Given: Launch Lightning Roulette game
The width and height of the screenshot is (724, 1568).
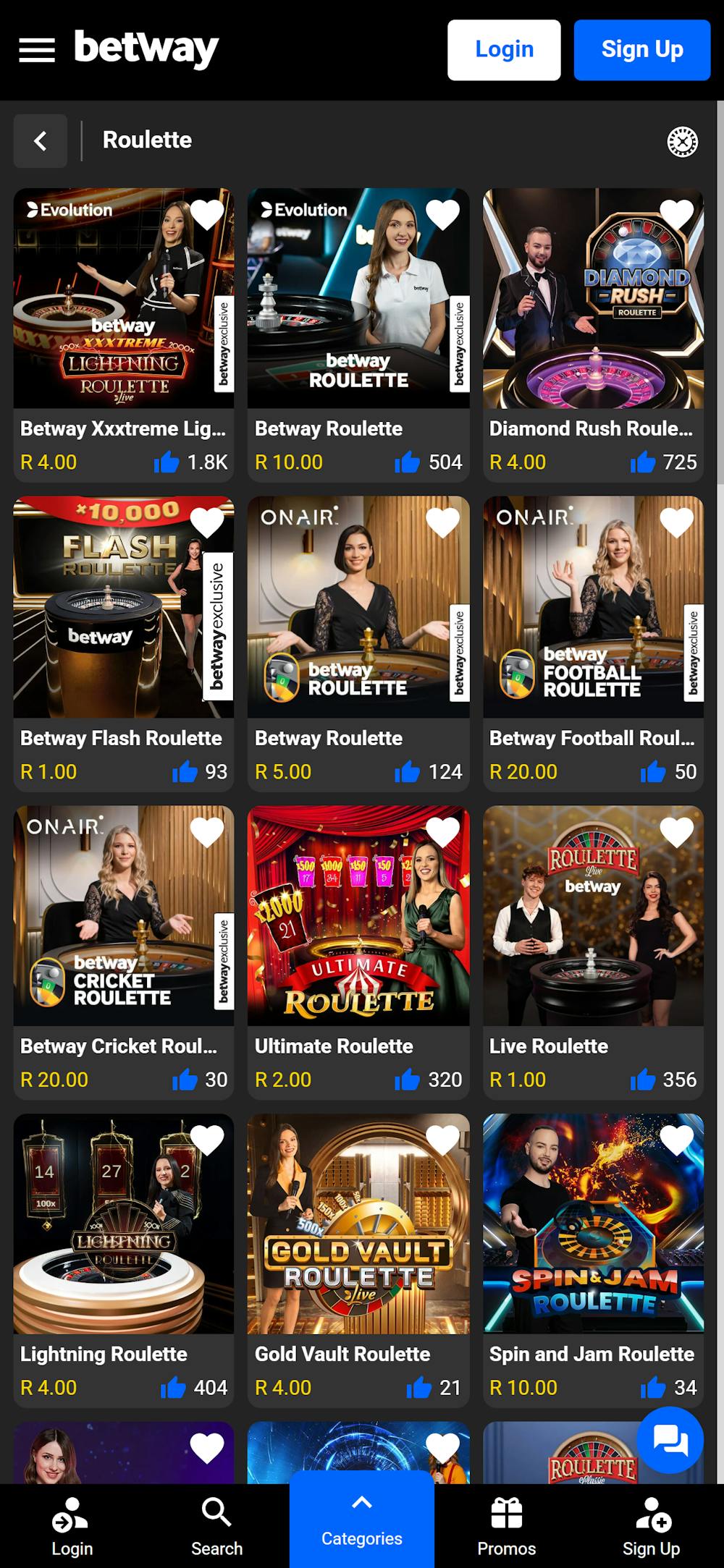Looking at the screenshot, I should coord(124,1224).
